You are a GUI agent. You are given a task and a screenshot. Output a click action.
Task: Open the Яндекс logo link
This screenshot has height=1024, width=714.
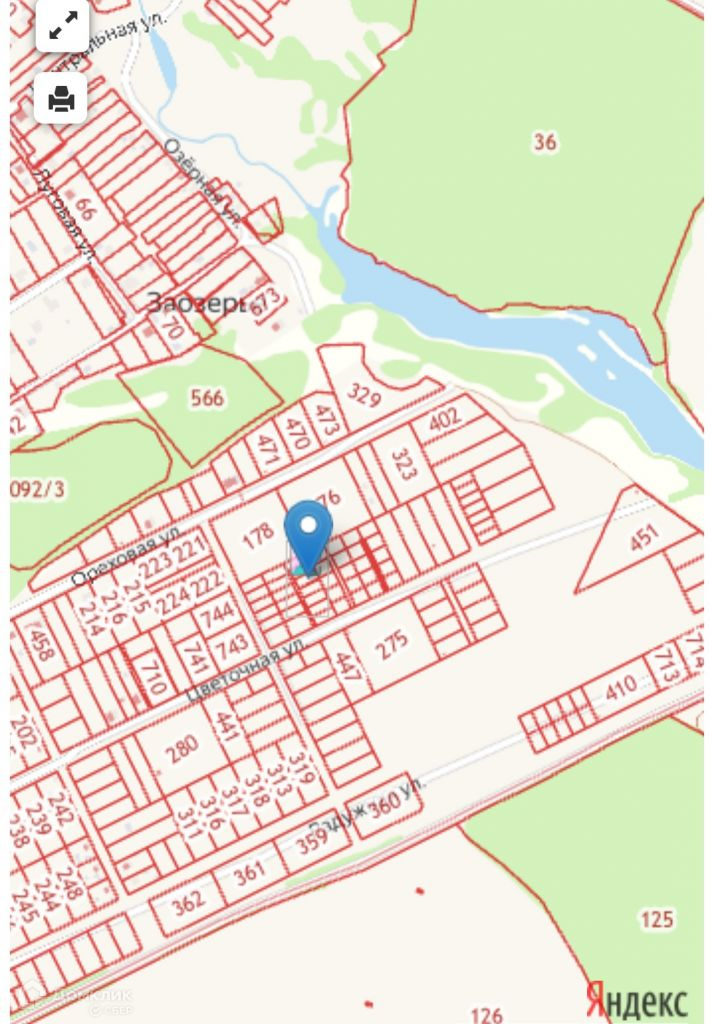[x=636, y=1000]
